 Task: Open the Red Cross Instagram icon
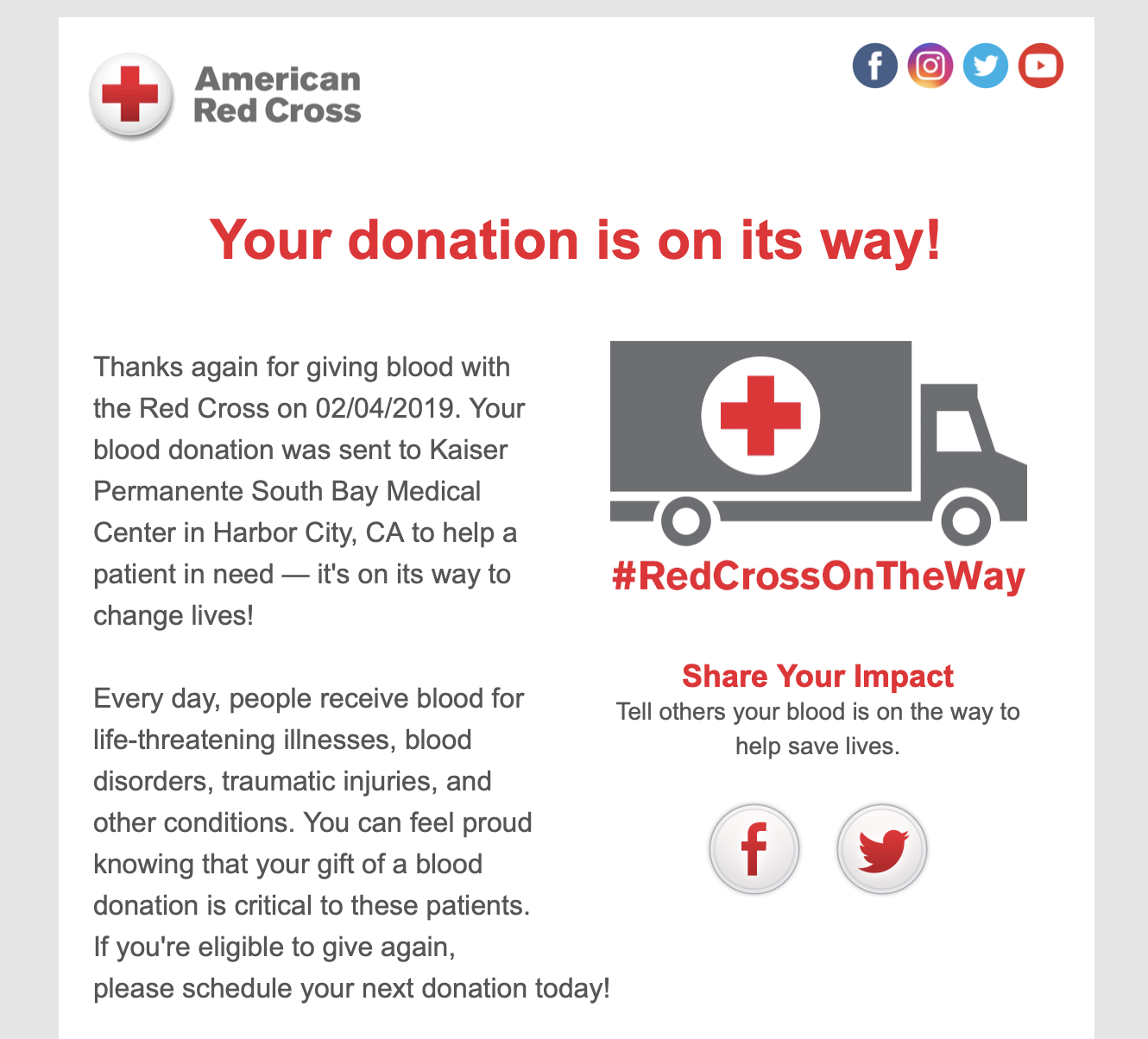tap(930, 66)
